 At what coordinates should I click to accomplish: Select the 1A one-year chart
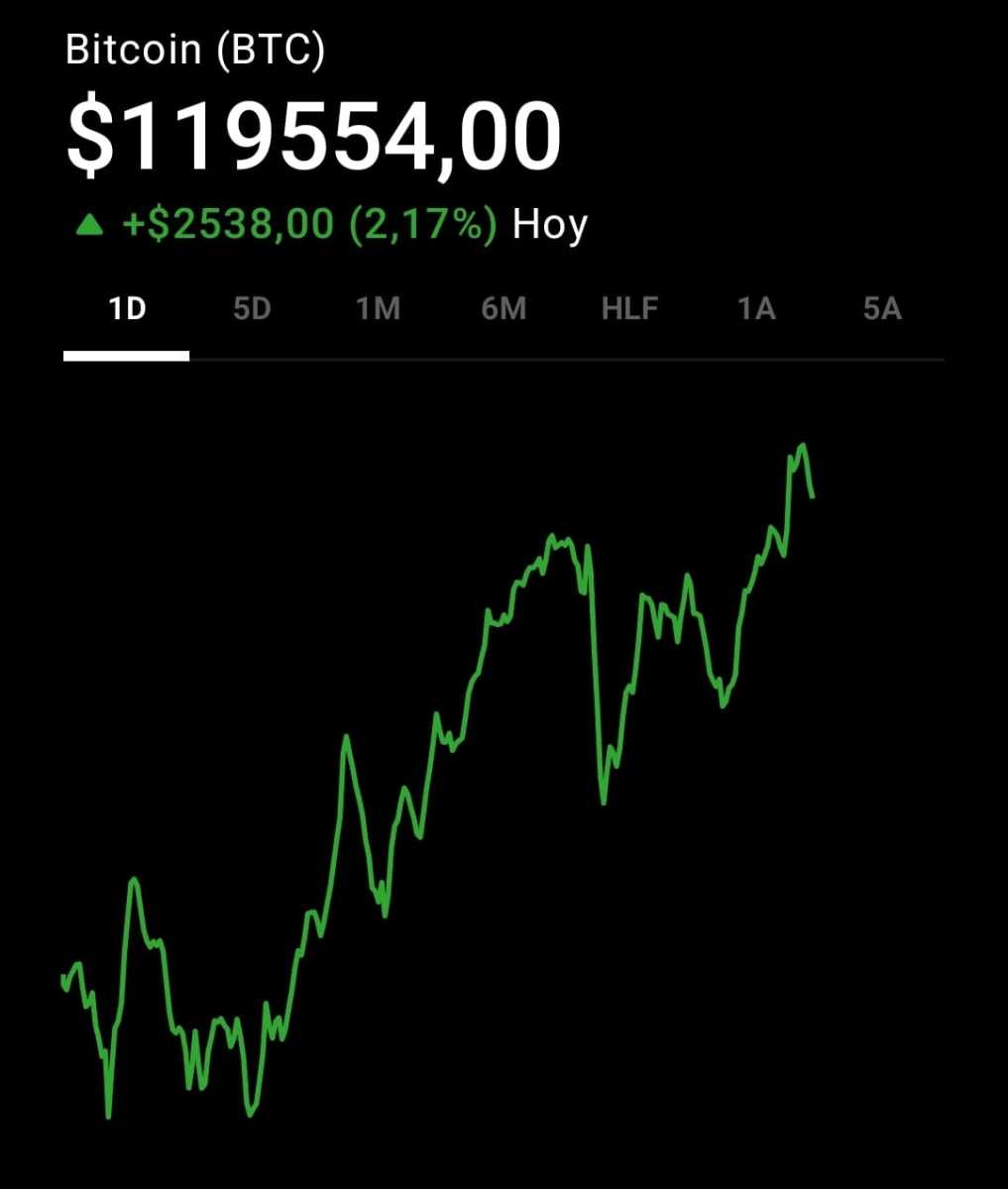[756, 308]
